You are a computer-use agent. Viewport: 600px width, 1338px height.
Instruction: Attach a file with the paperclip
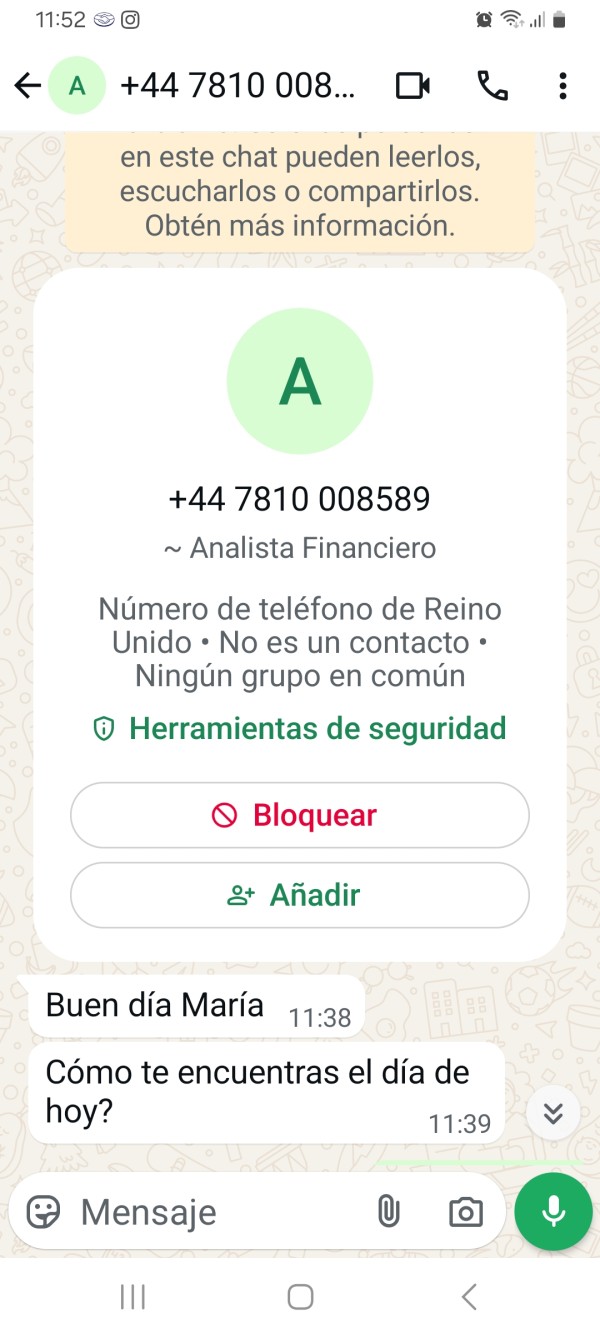pos(388,1212)
